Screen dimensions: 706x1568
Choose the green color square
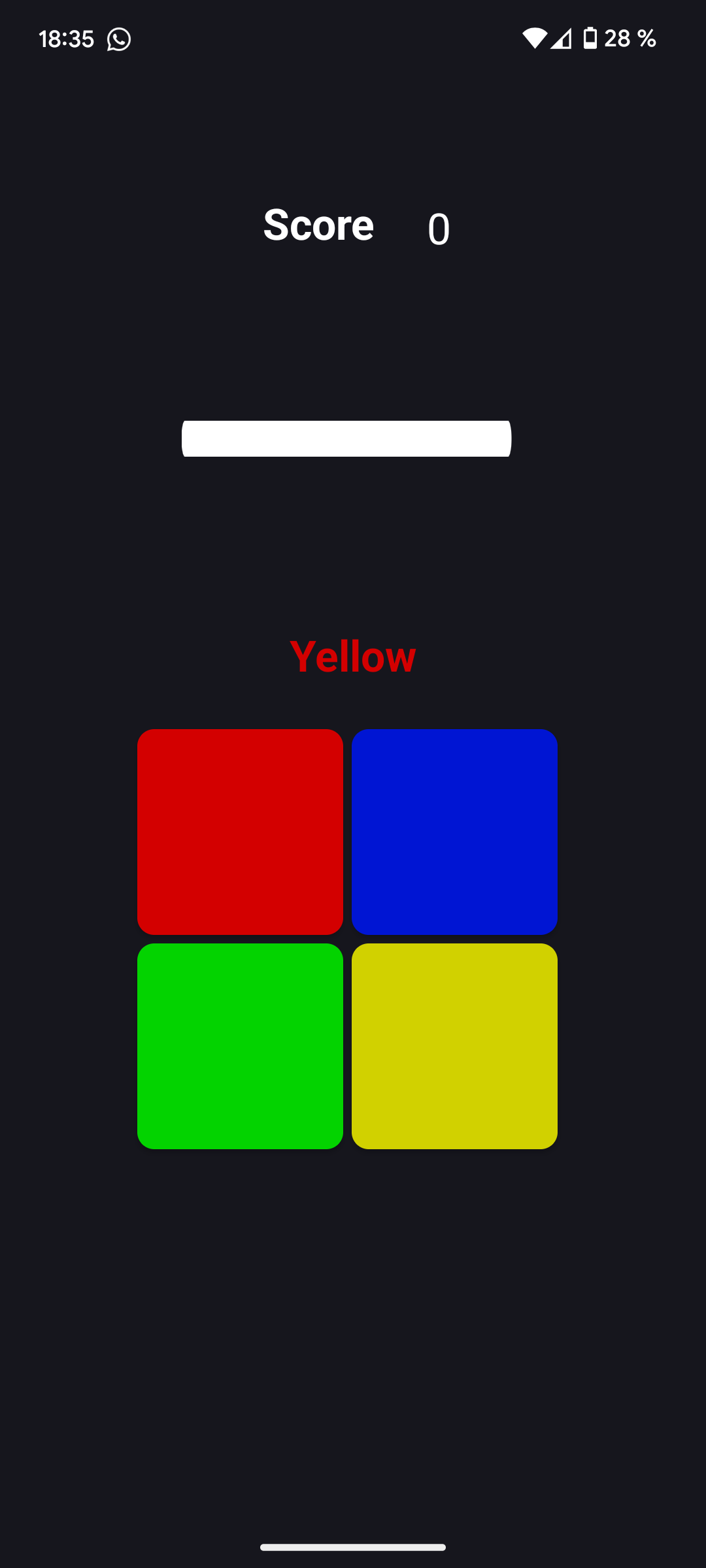tap(240, 1046)
